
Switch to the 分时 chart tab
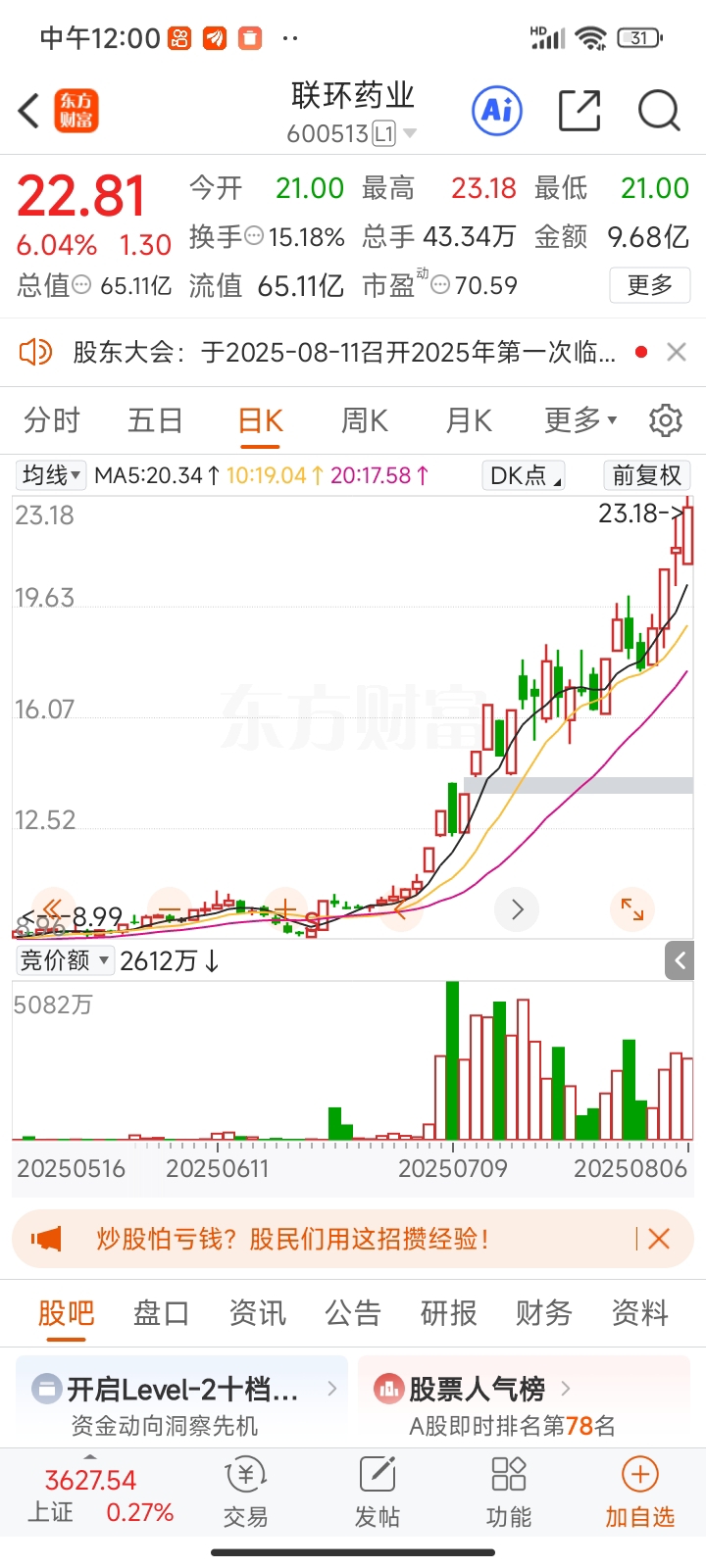click(x=52, y=420)
